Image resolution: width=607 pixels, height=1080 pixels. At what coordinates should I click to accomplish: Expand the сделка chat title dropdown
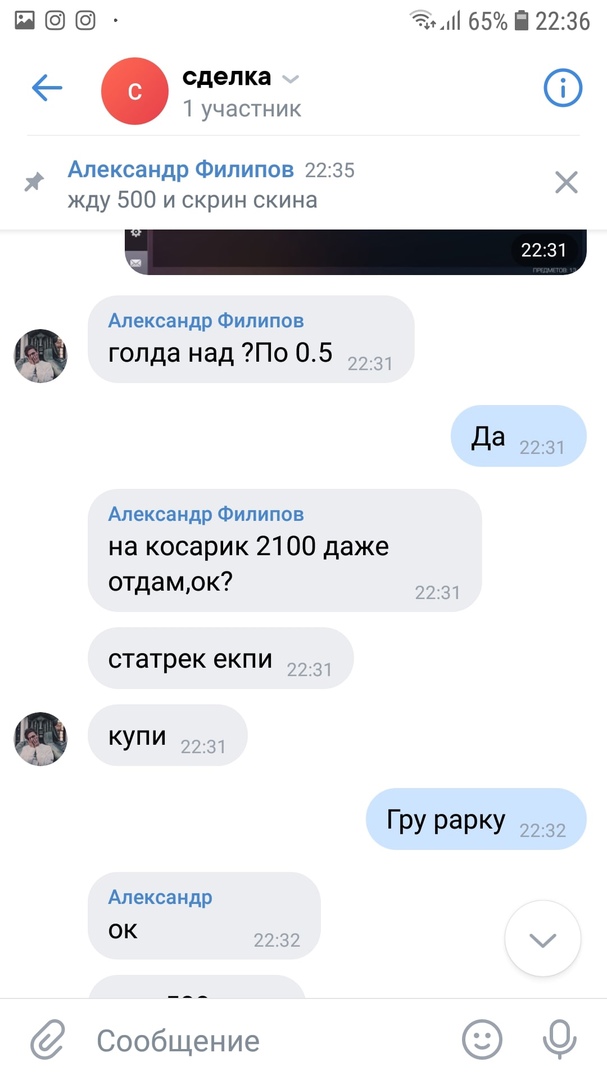(x=290, y=79)
